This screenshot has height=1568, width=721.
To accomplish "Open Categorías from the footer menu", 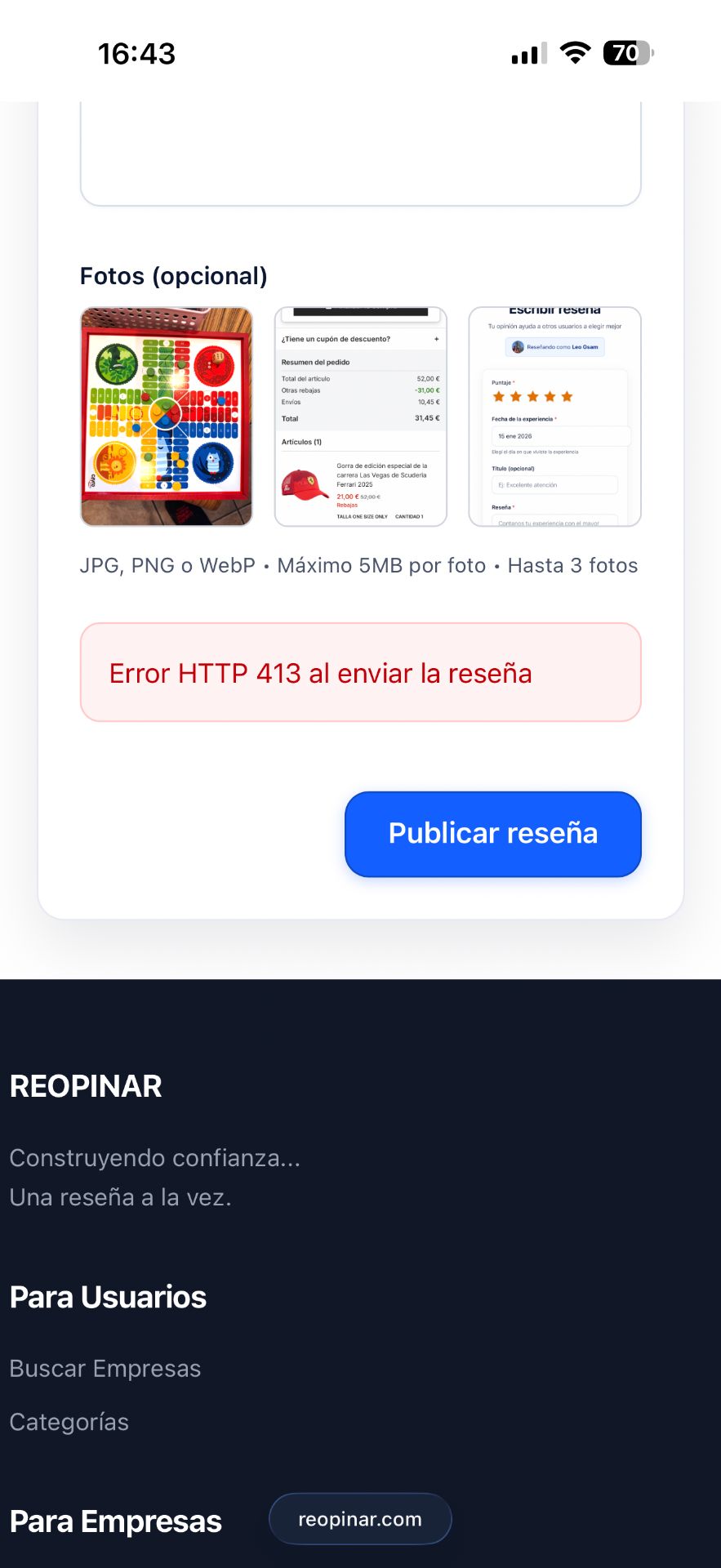I will (69, 1422).
